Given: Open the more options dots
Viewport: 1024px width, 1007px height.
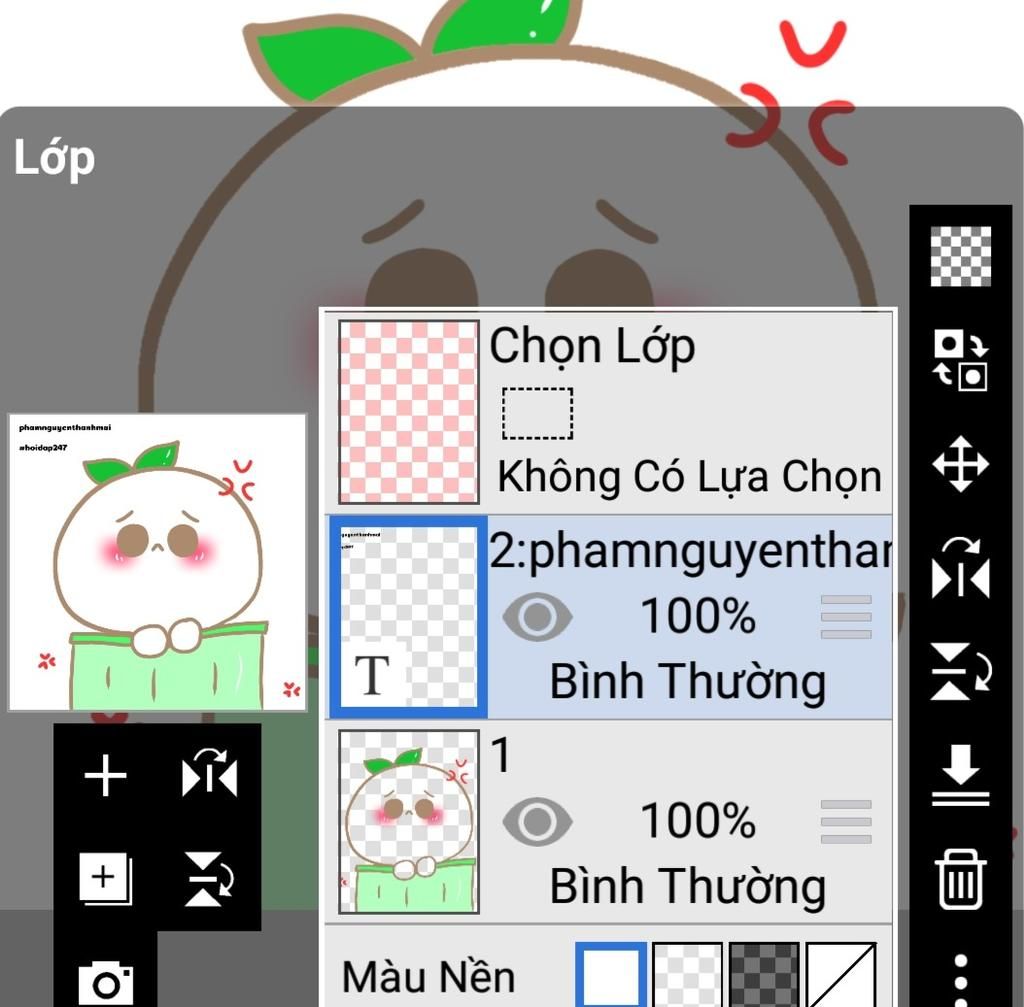Looking at the screenshot, I should (x=960, y=978).
